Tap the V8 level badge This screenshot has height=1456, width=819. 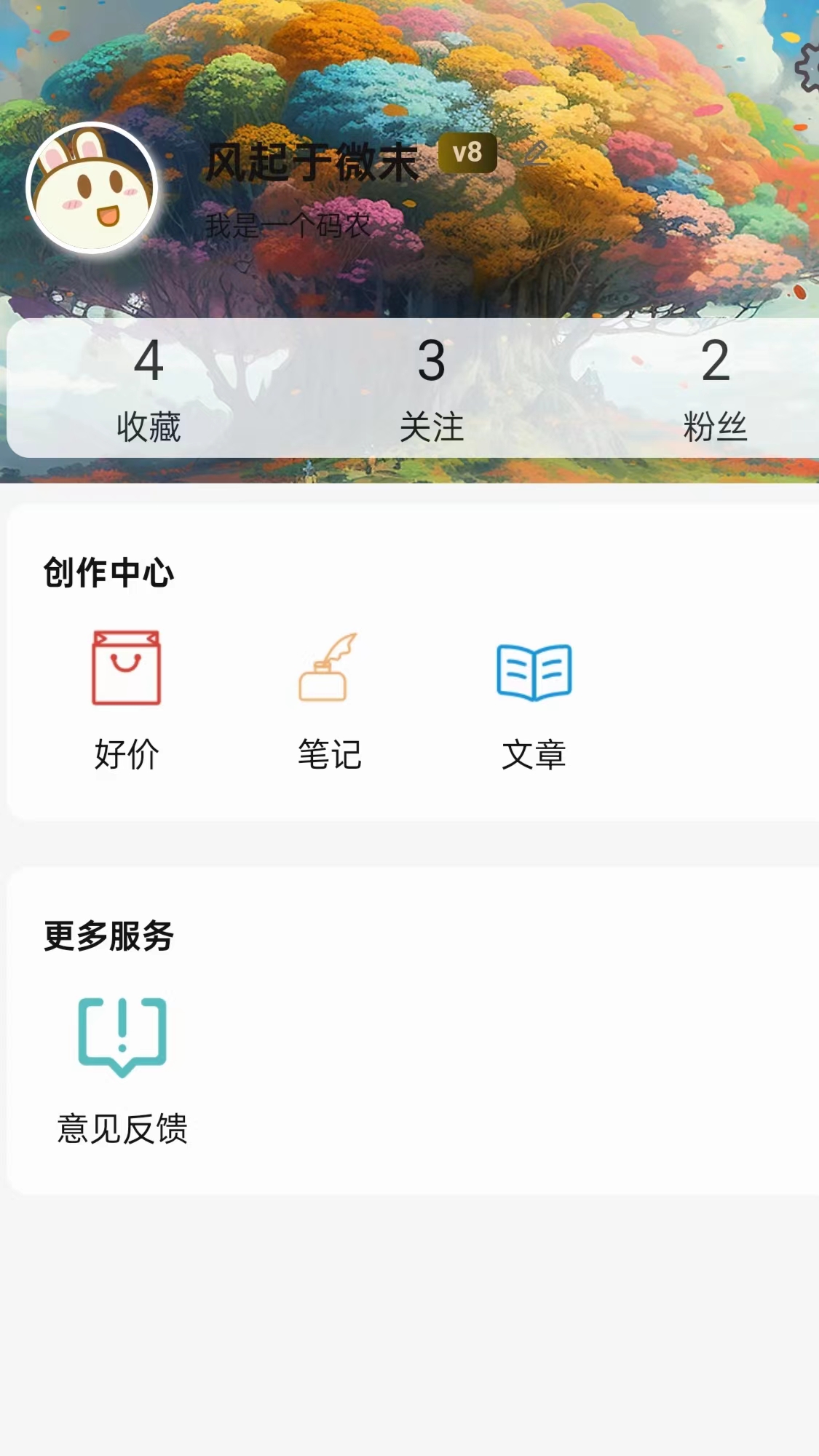(467, 152)
